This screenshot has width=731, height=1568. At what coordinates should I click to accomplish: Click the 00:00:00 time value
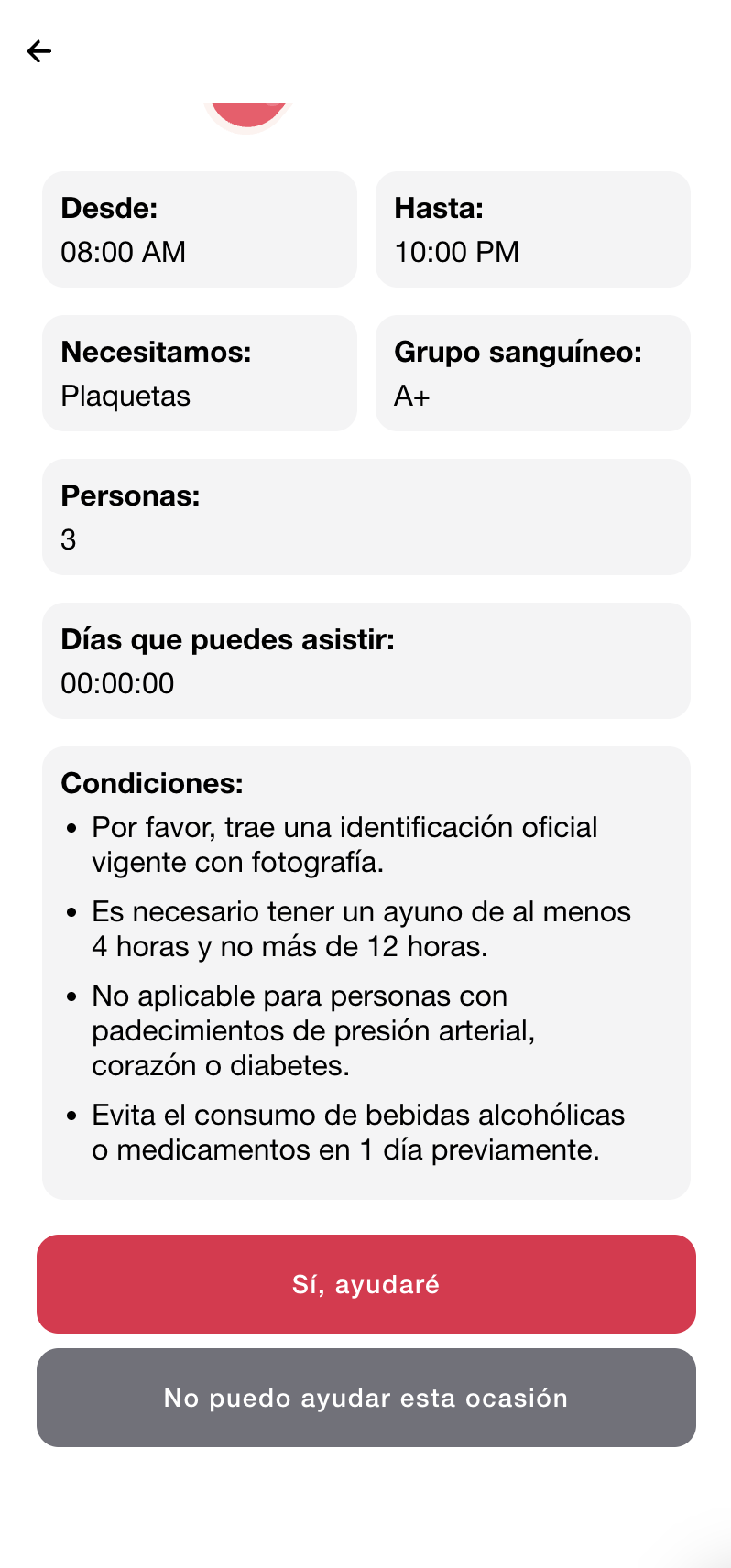click(117, 683)
